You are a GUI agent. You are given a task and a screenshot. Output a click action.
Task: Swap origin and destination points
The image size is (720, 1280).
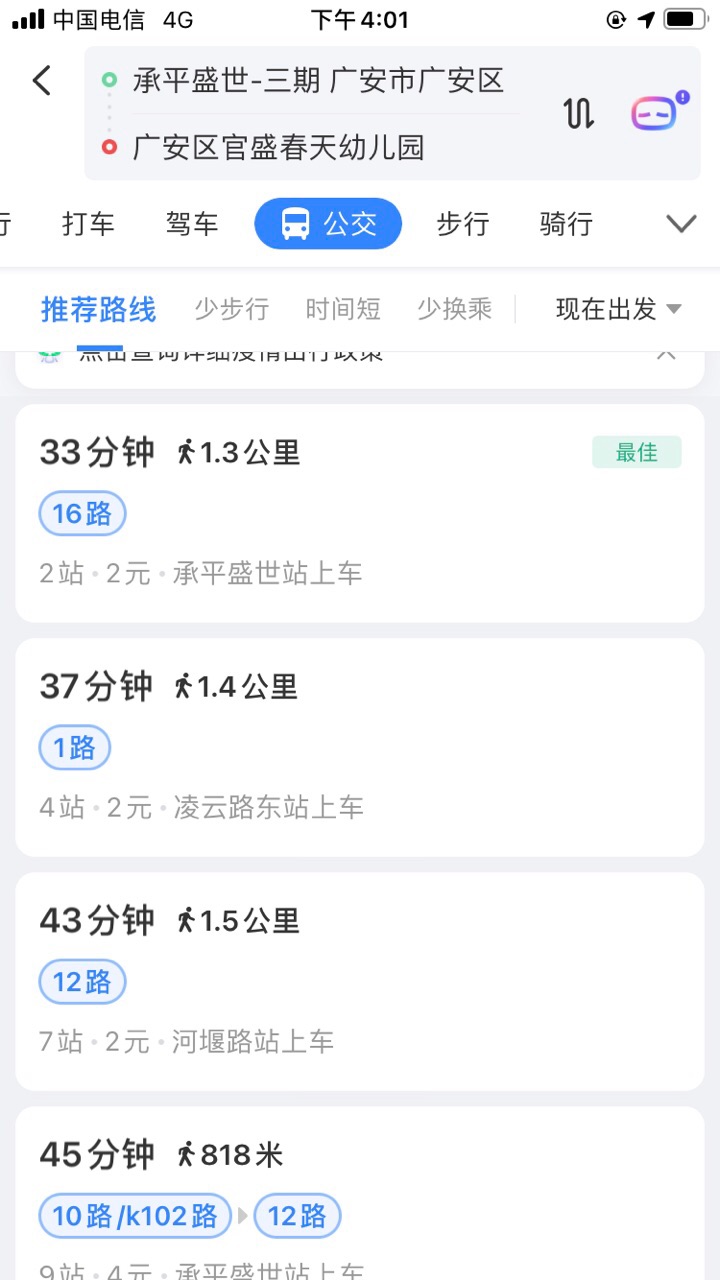pyautogui.click(x=579, y=113)
